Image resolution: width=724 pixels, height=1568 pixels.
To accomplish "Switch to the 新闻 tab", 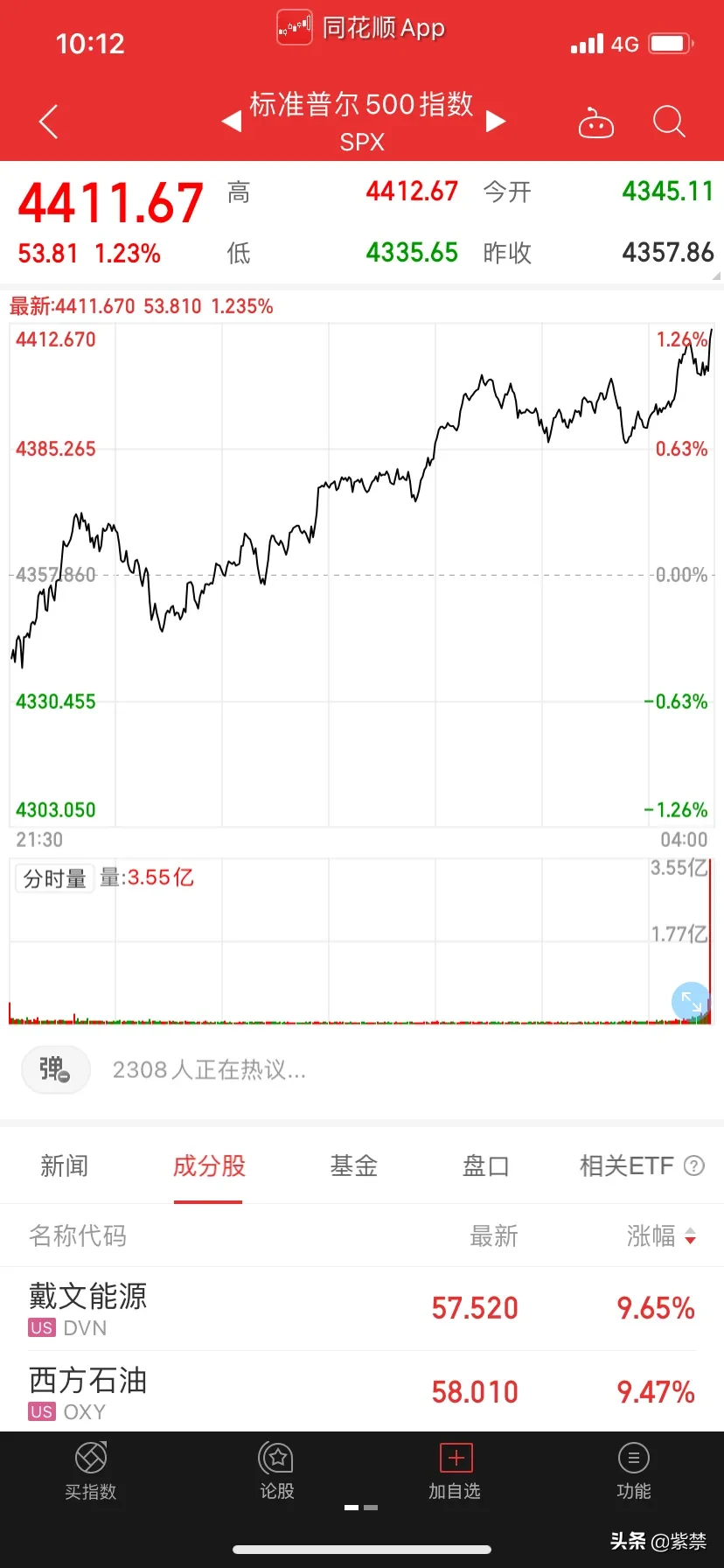I will pyautogui.click(x=65, y=1165).
